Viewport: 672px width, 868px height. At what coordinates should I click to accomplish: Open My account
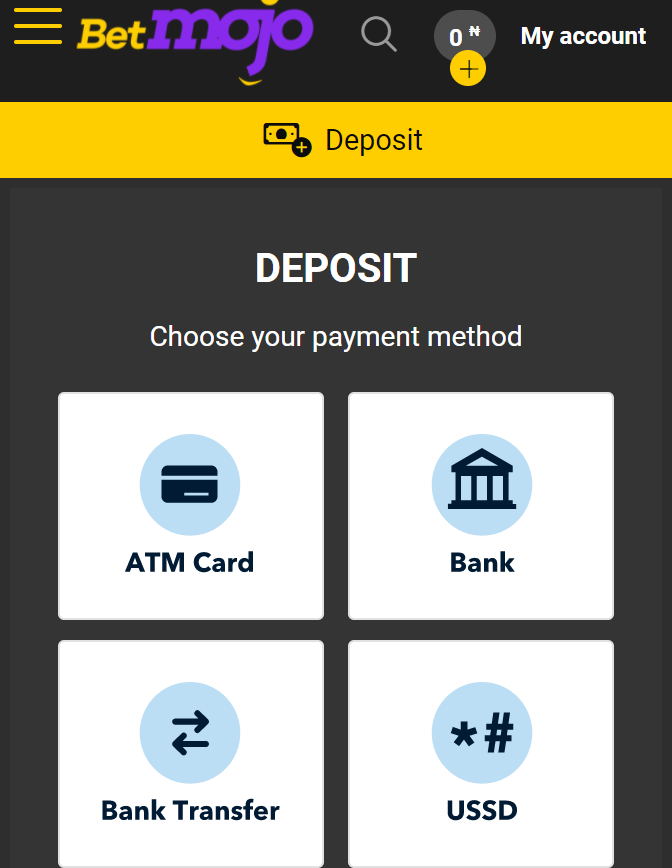click(583, 37)
